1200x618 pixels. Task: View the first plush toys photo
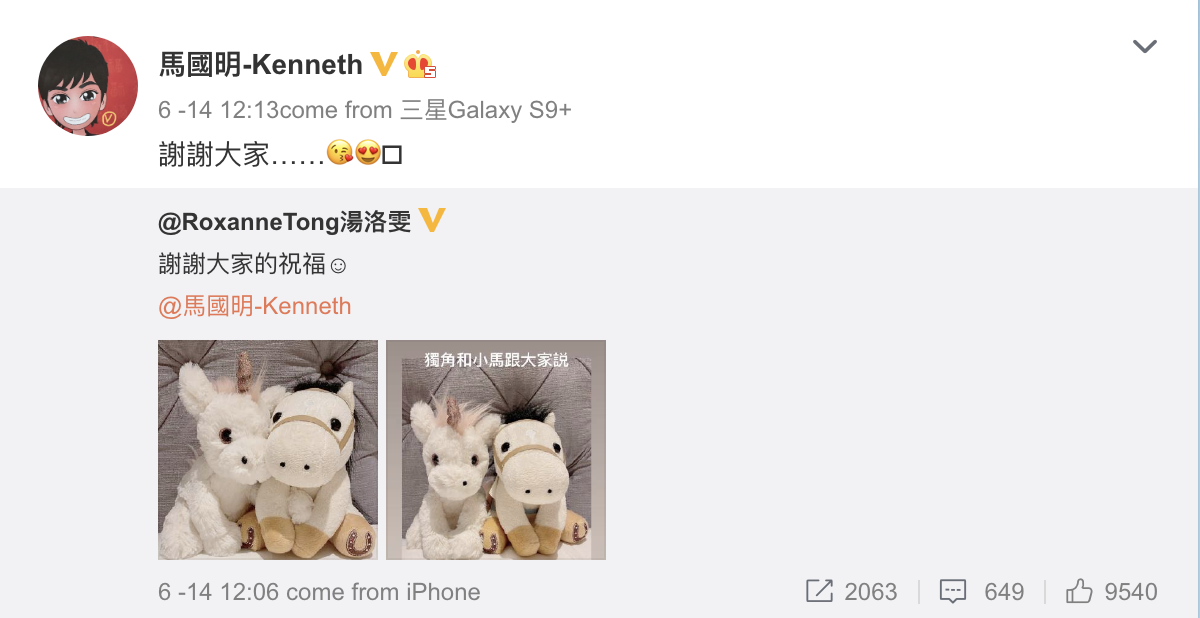[268, 450]
